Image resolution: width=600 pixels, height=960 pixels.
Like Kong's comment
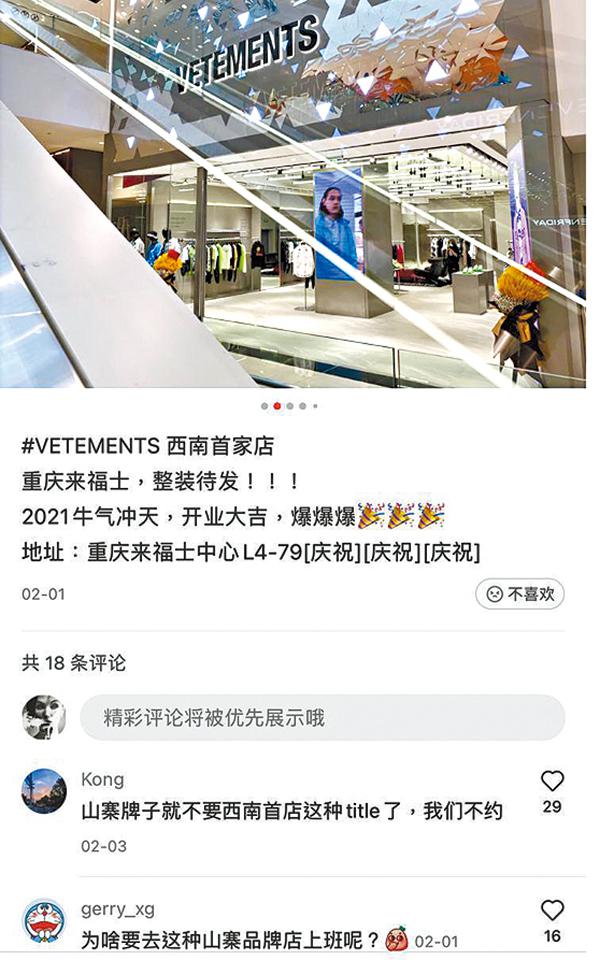click(552, 782)
